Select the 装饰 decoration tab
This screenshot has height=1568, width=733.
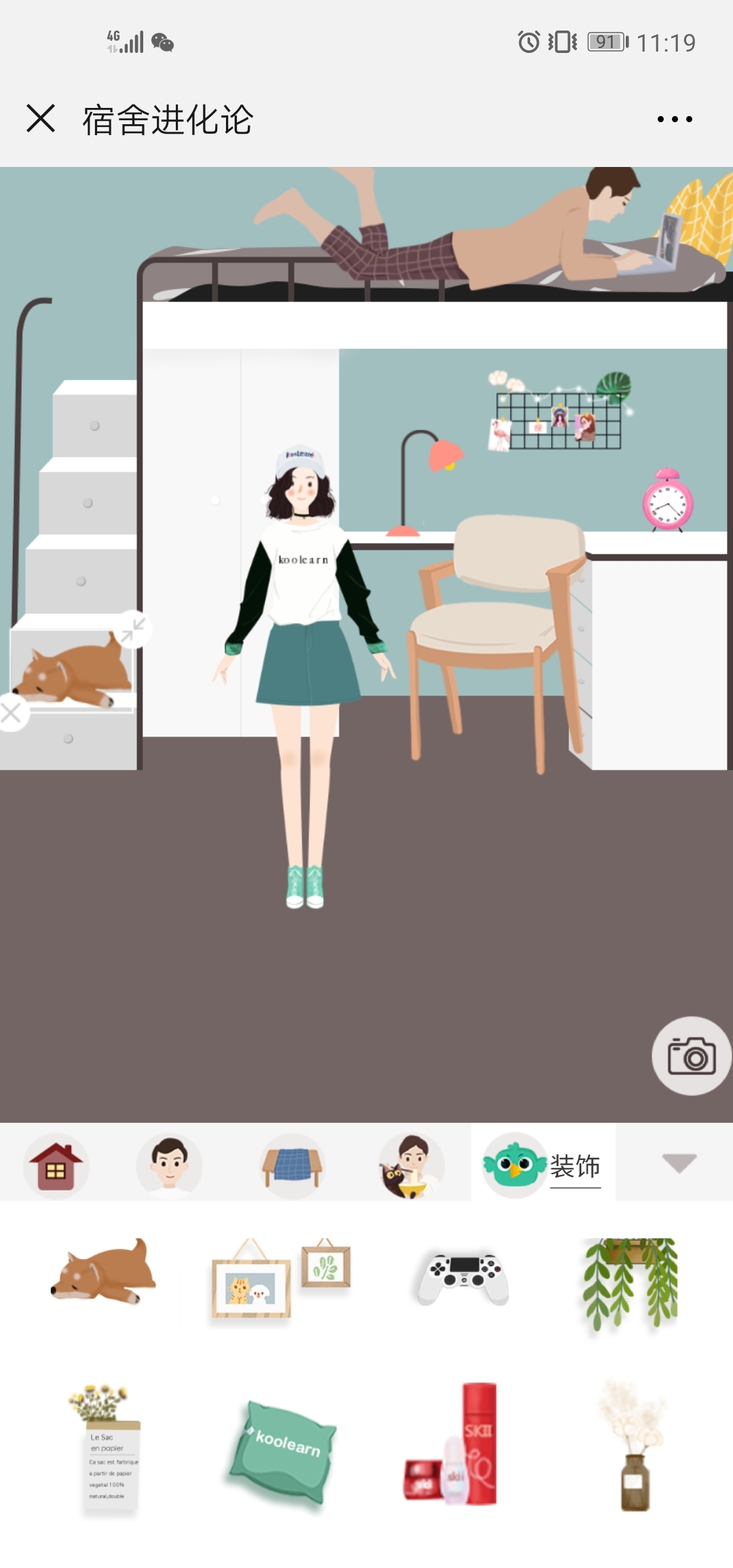pyautogui.click(x=543, y=1165)
